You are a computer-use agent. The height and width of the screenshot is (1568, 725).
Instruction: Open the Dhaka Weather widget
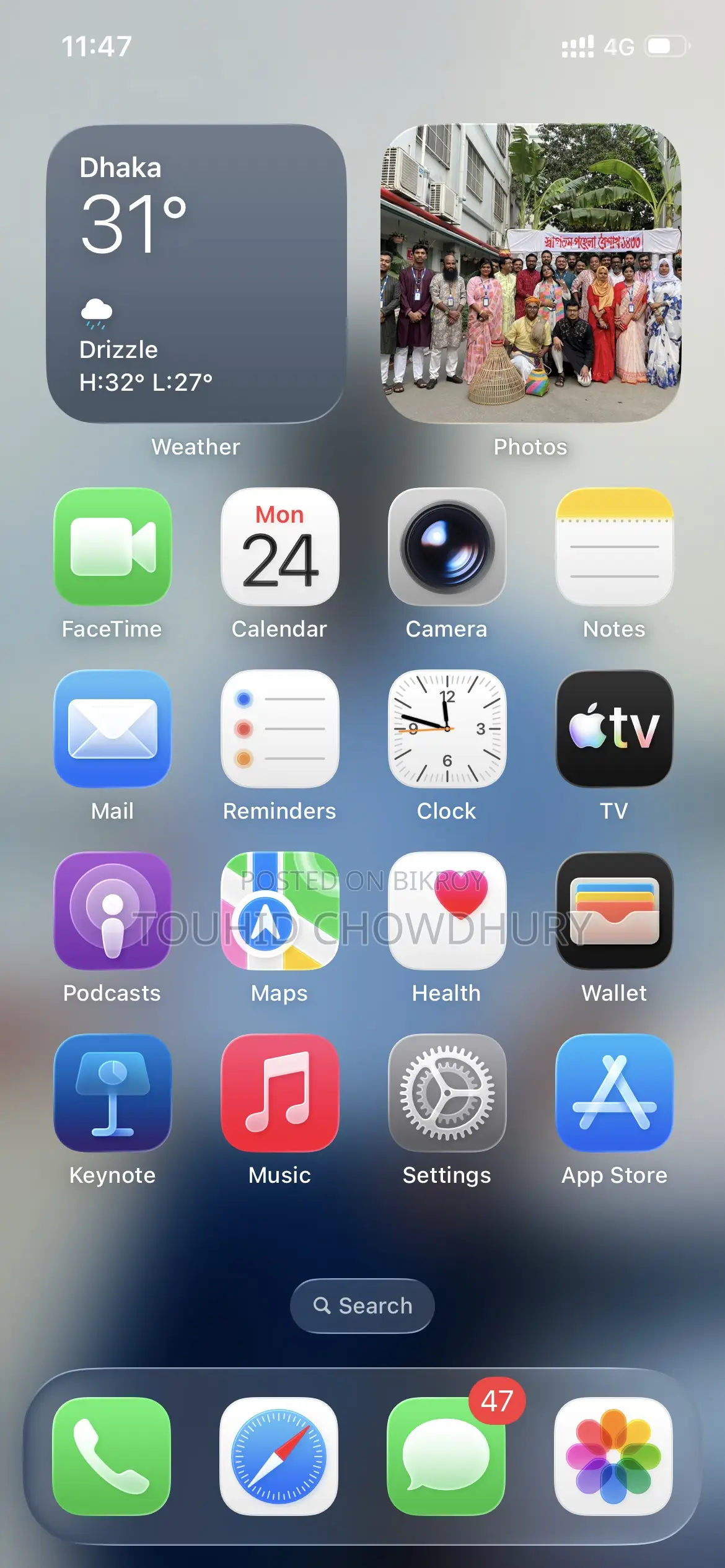pos(196,274)
